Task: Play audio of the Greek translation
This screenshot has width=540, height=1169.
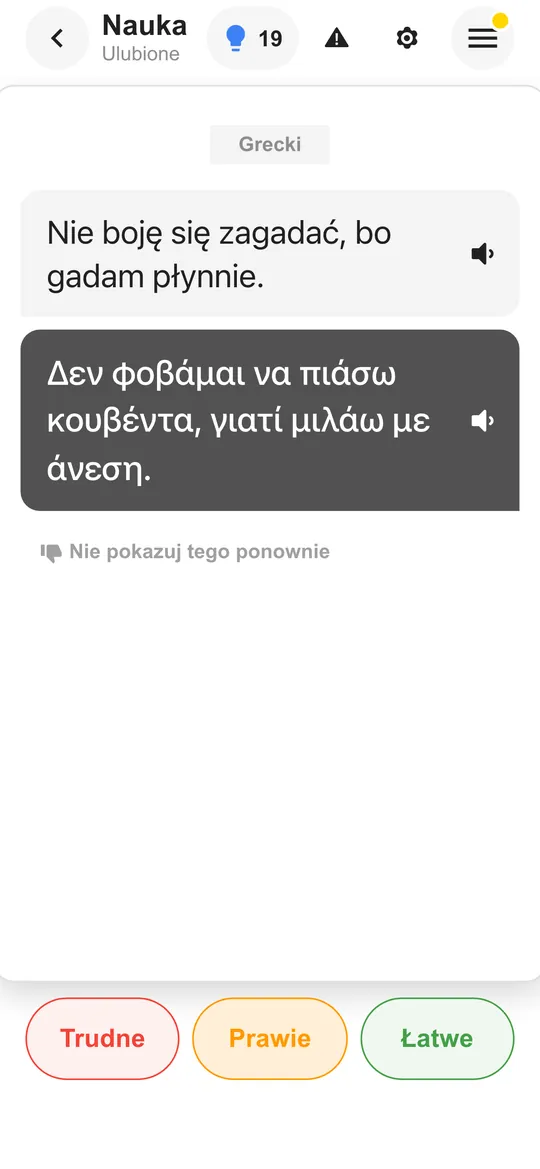Action: [x=483, y=421]
